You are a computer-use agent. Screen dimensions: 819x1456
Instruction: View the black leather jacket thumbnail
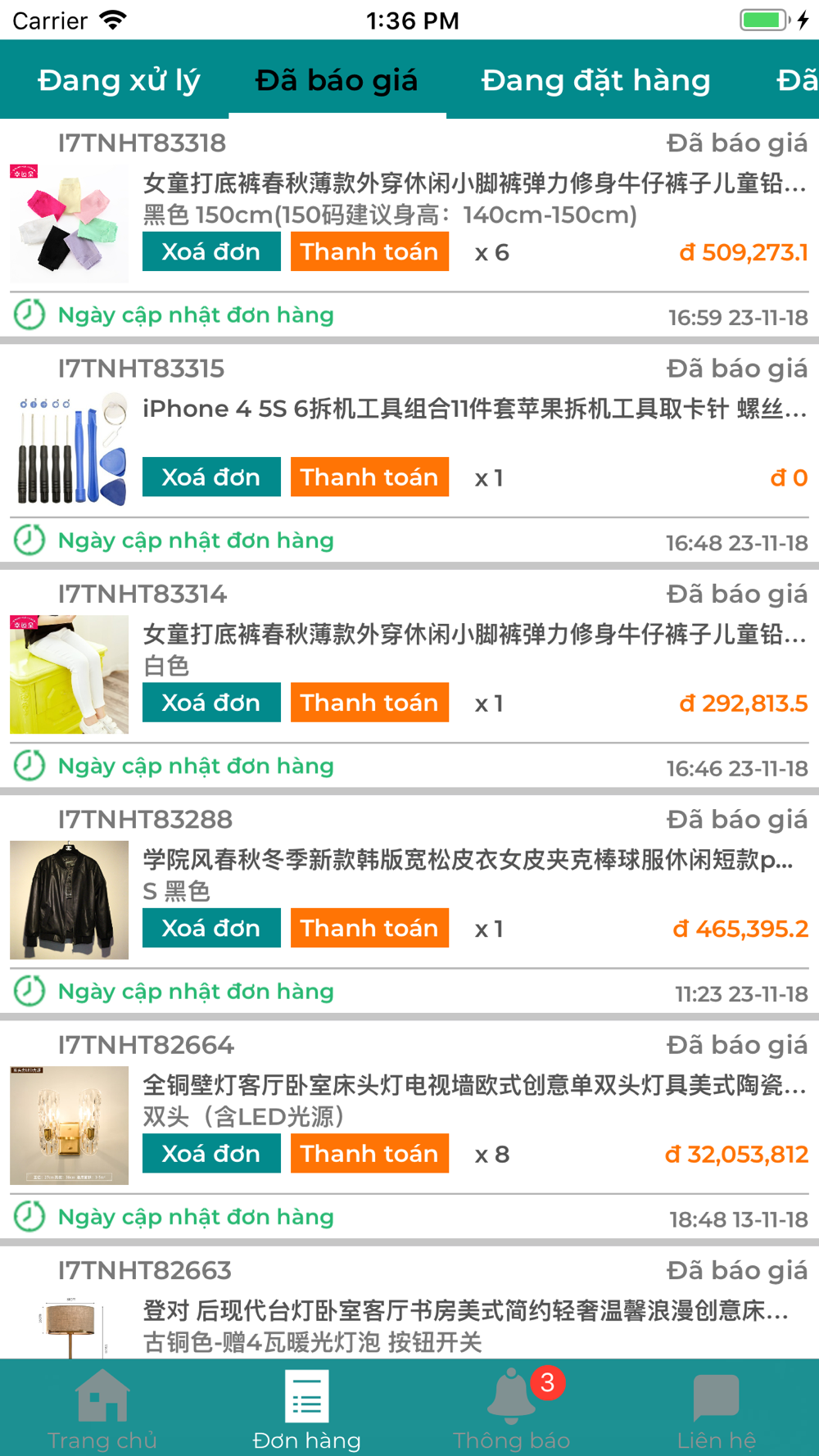pos(70,900)
